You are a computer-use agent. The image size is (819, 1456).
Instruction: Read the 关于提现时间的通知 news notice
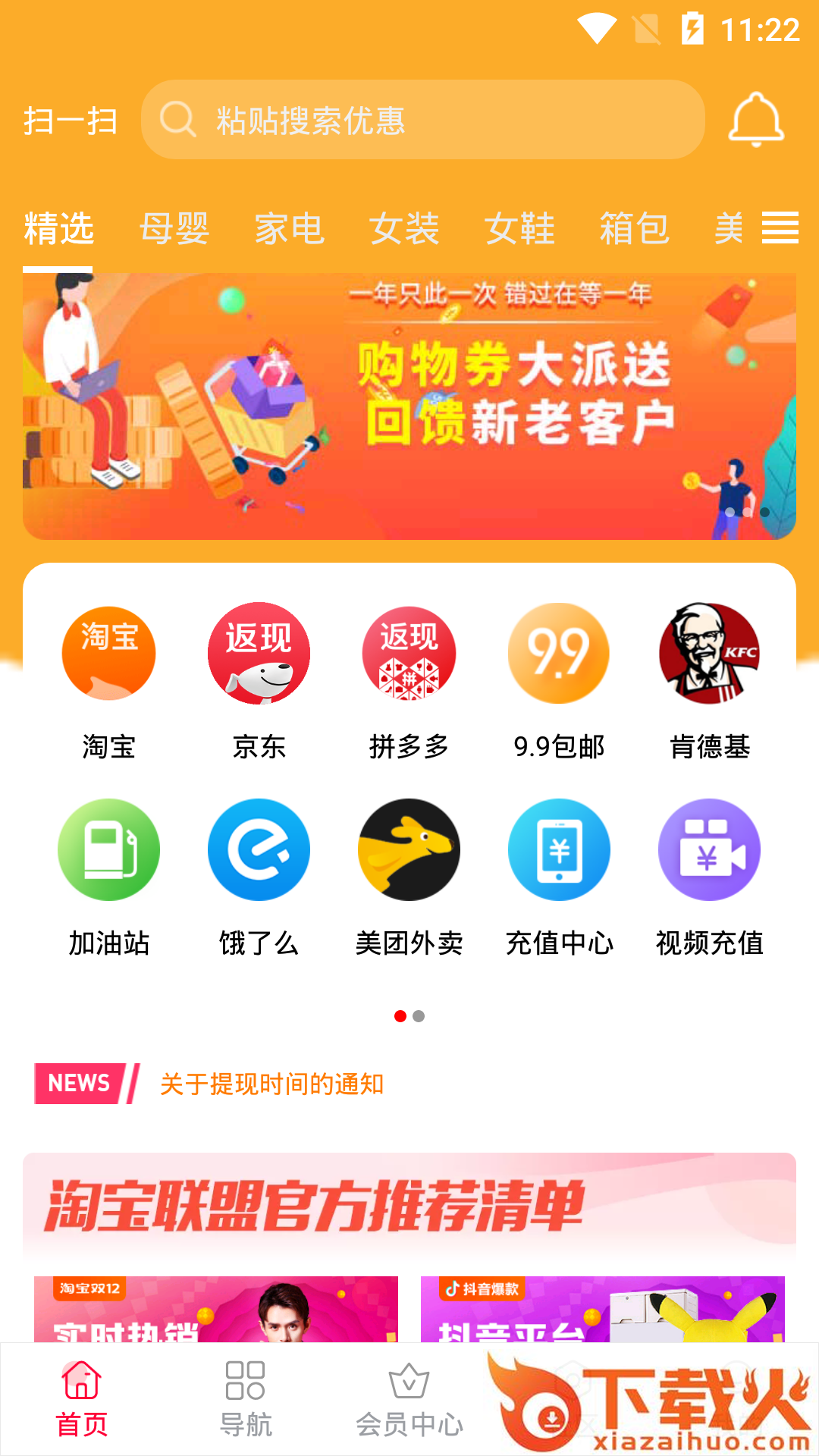point(271,1084)
